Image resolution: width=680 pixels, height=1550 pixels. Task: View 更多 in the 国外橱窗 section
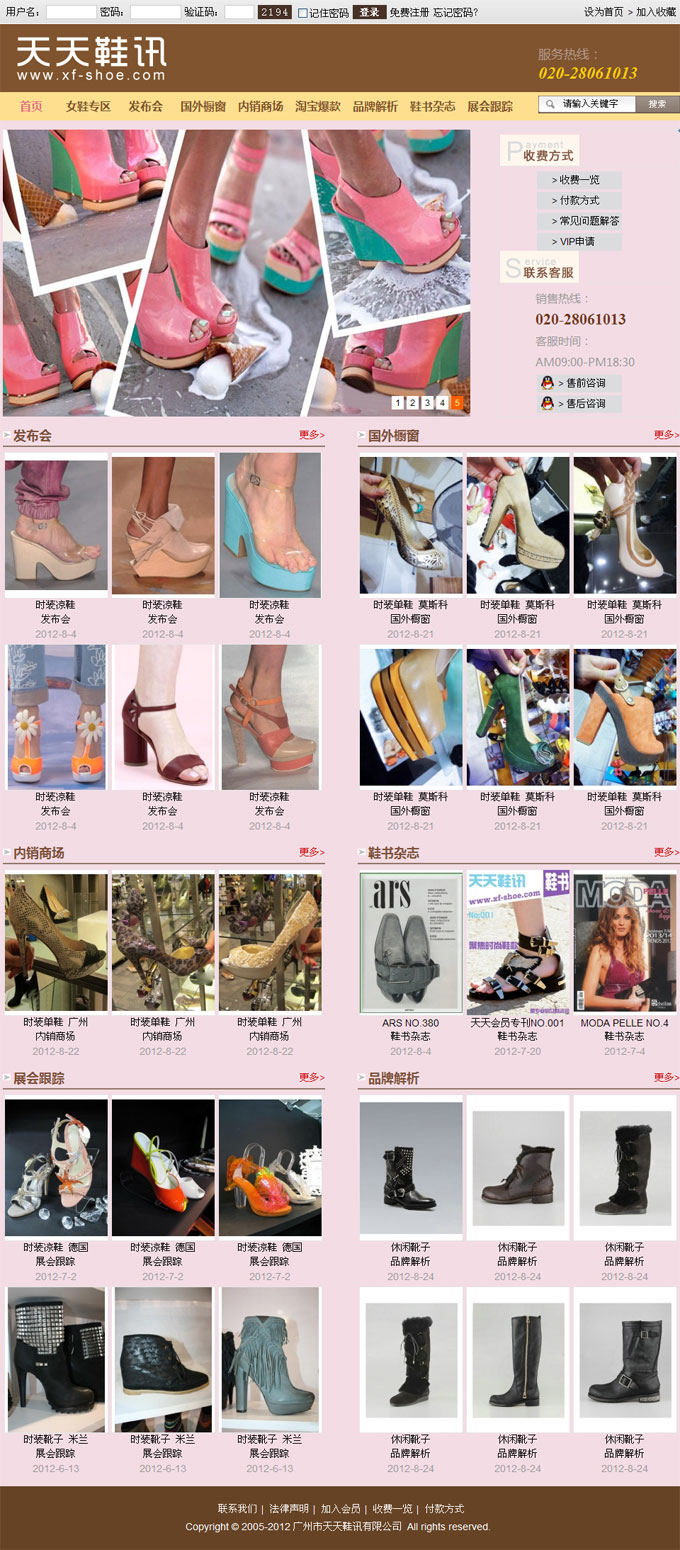click(665, 435)
